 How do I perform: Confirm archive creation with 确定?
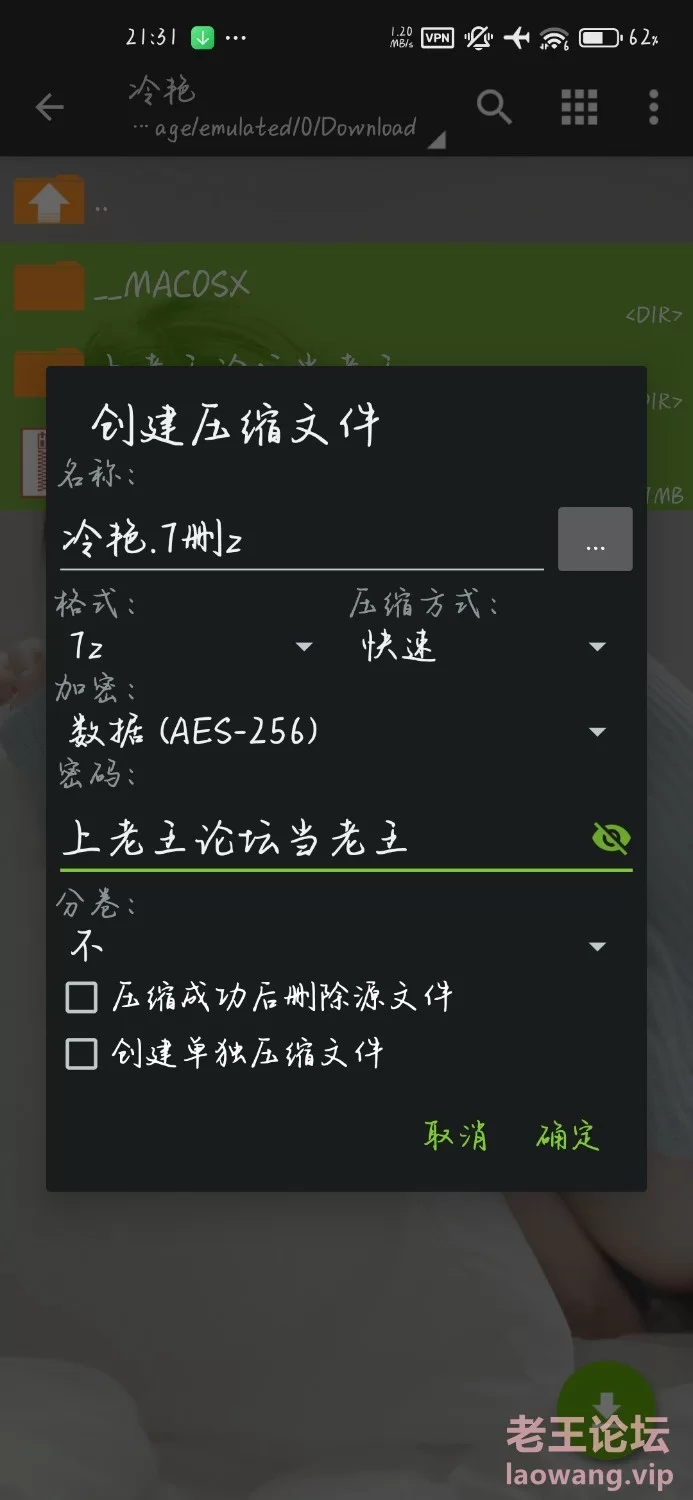pos(567,1135)
